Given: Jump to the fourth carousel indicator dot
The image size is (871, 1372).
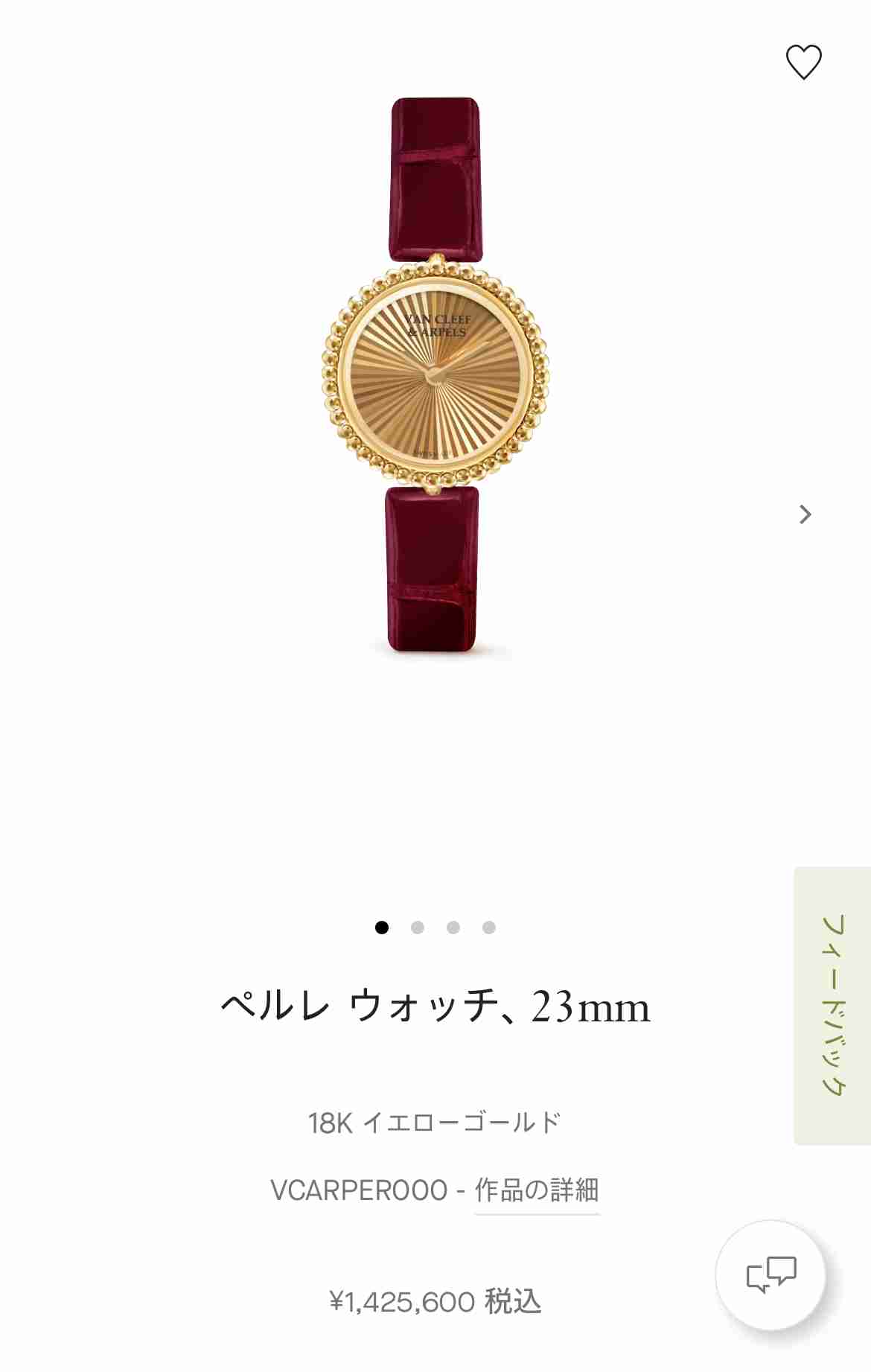Looking at the screenshot, I should (489, 927).
